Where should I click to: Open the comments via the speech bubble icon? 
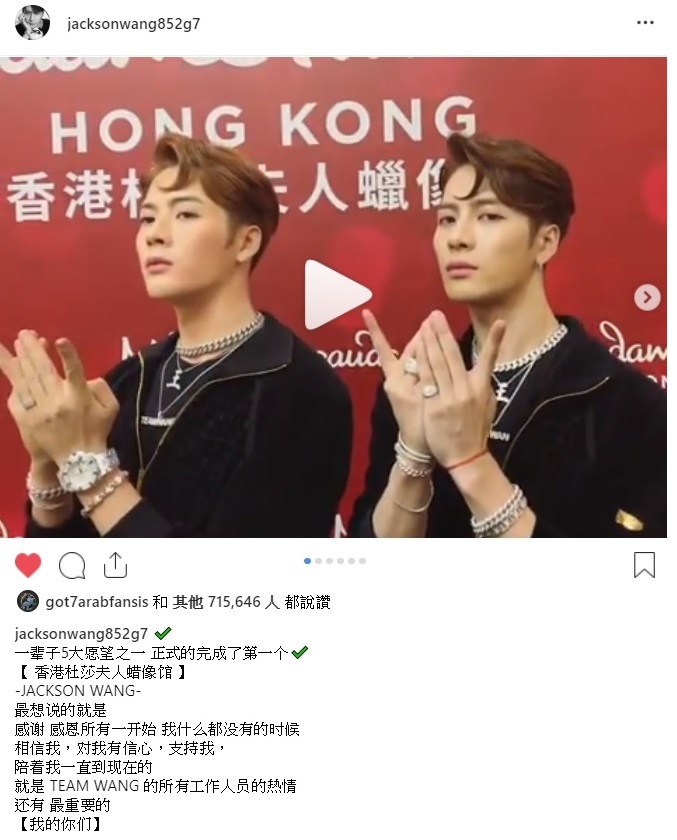tap(72, 566)
